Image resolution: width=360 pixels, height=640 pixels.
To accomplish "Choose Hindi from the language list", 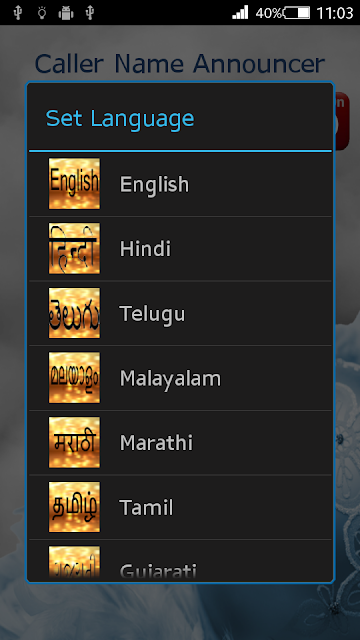I will pos(180,249).
